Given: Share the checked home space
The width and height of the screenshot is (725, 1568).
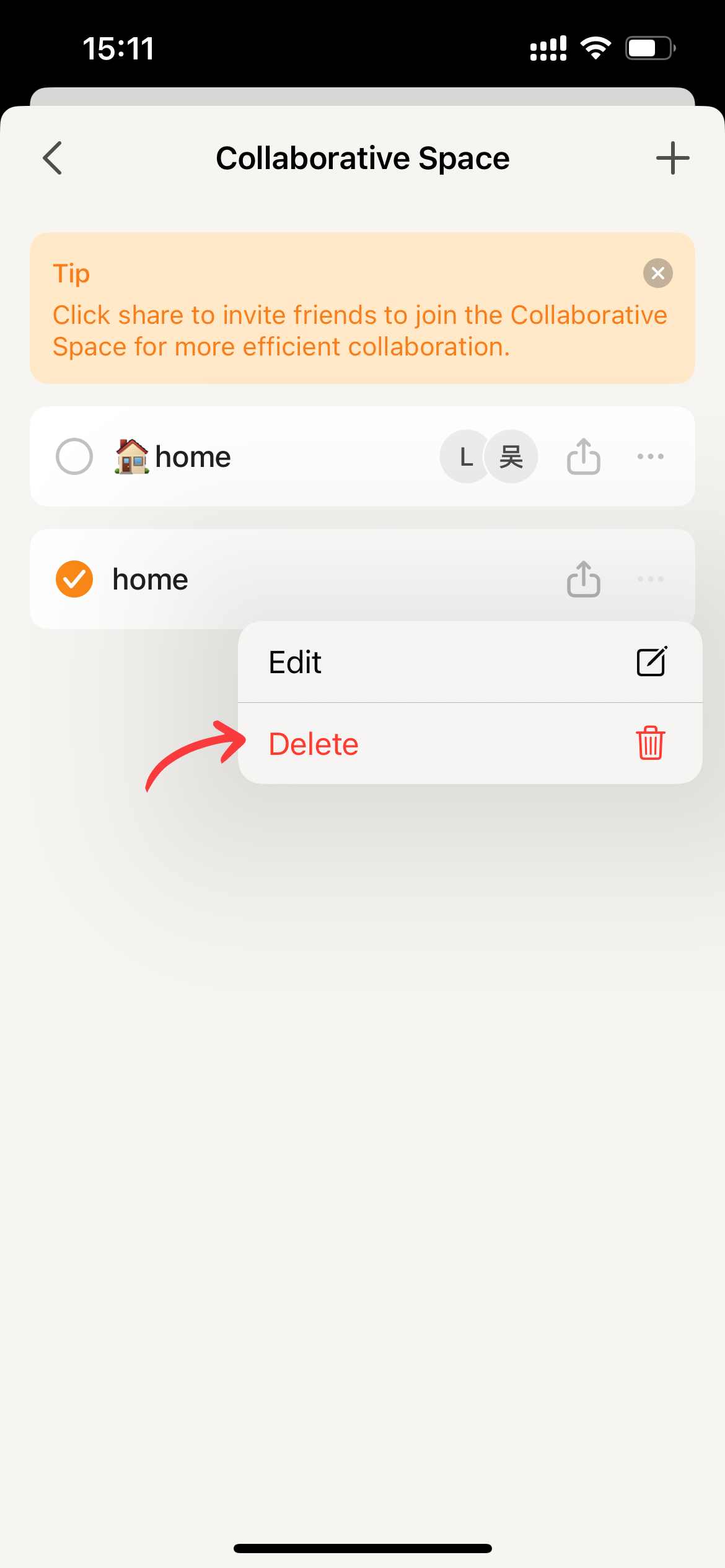Looking at the screenshot, I should pyautogui.click(x=583, y=579).
